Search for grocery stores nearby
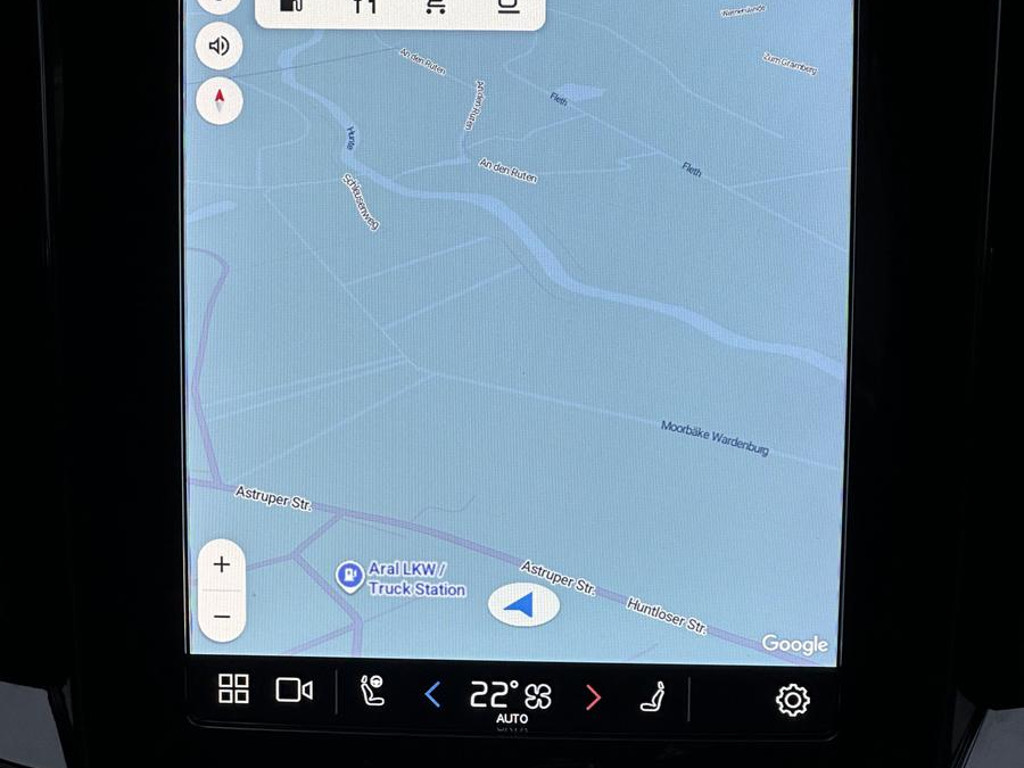The height and width of the screenshot is (768, 1024). tap(435, 6)
